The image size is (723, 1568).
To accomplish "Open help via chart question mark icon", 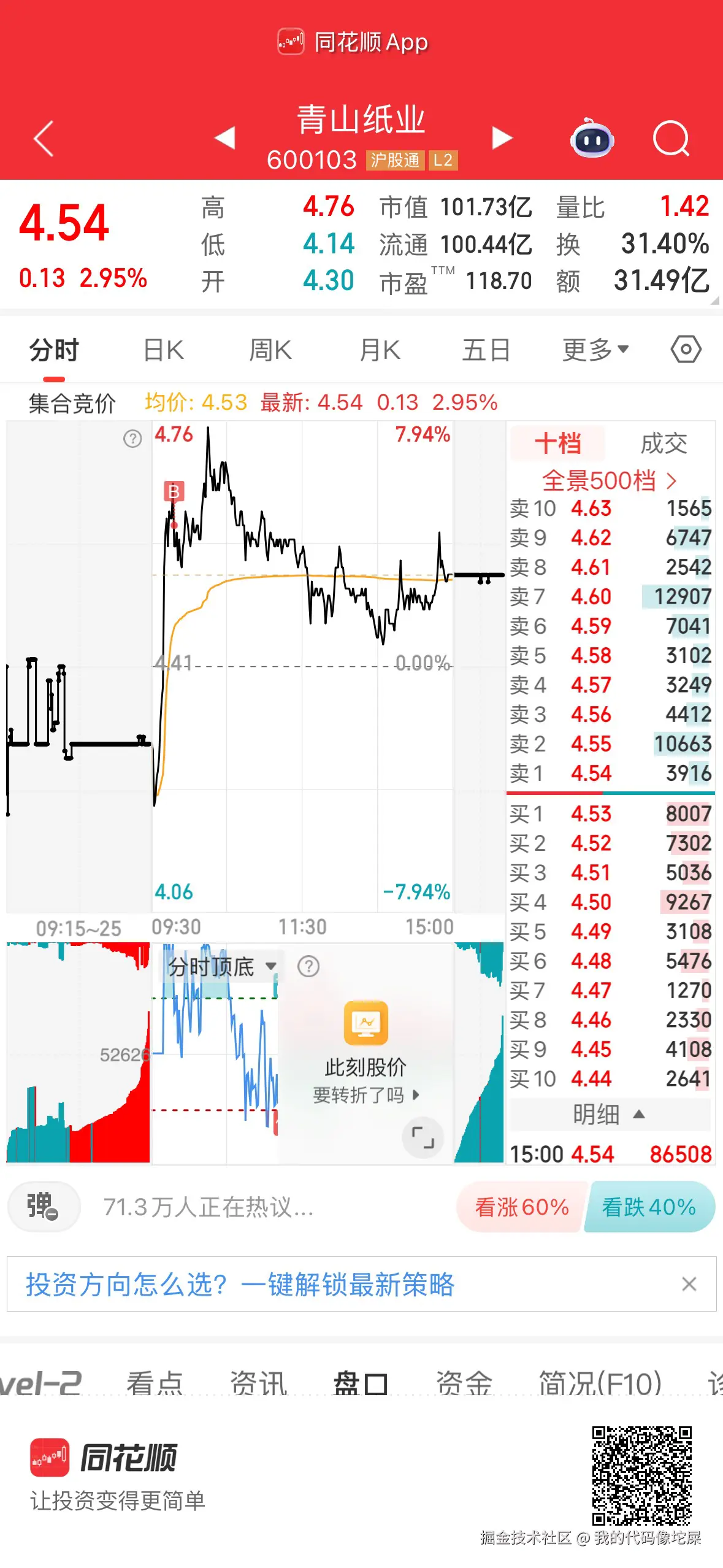I will [x=131, y=439].
